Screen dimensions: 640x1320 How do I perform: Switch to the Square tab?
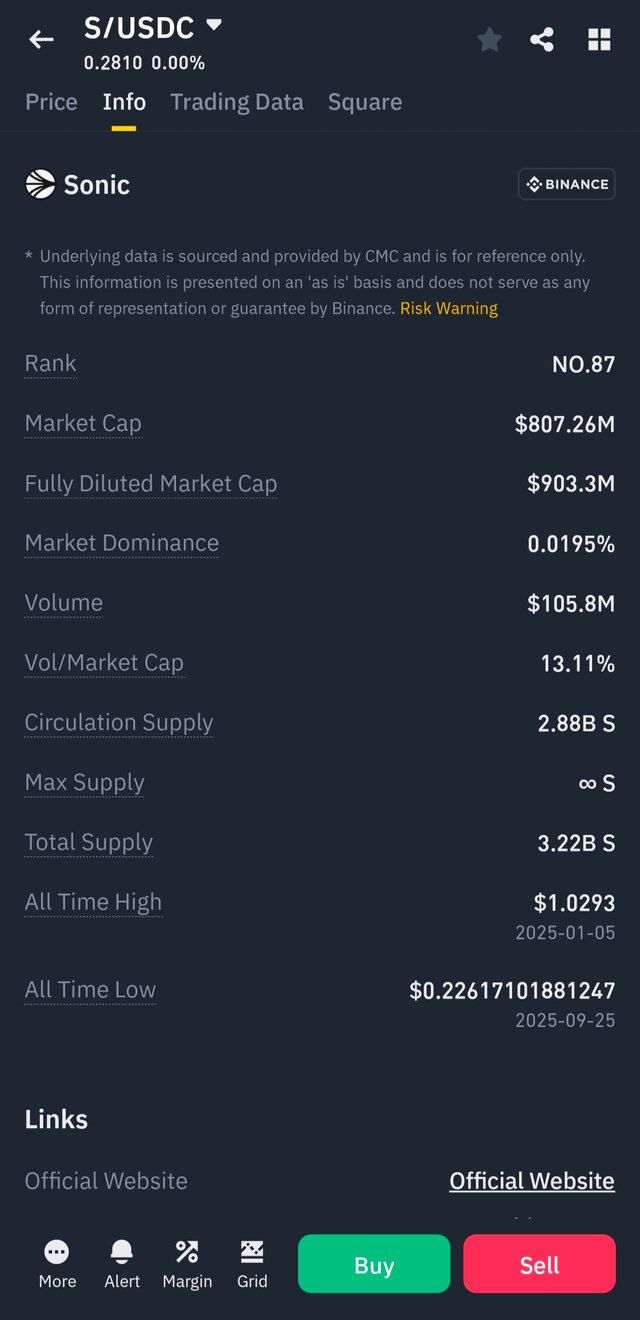tap(365, 102)
